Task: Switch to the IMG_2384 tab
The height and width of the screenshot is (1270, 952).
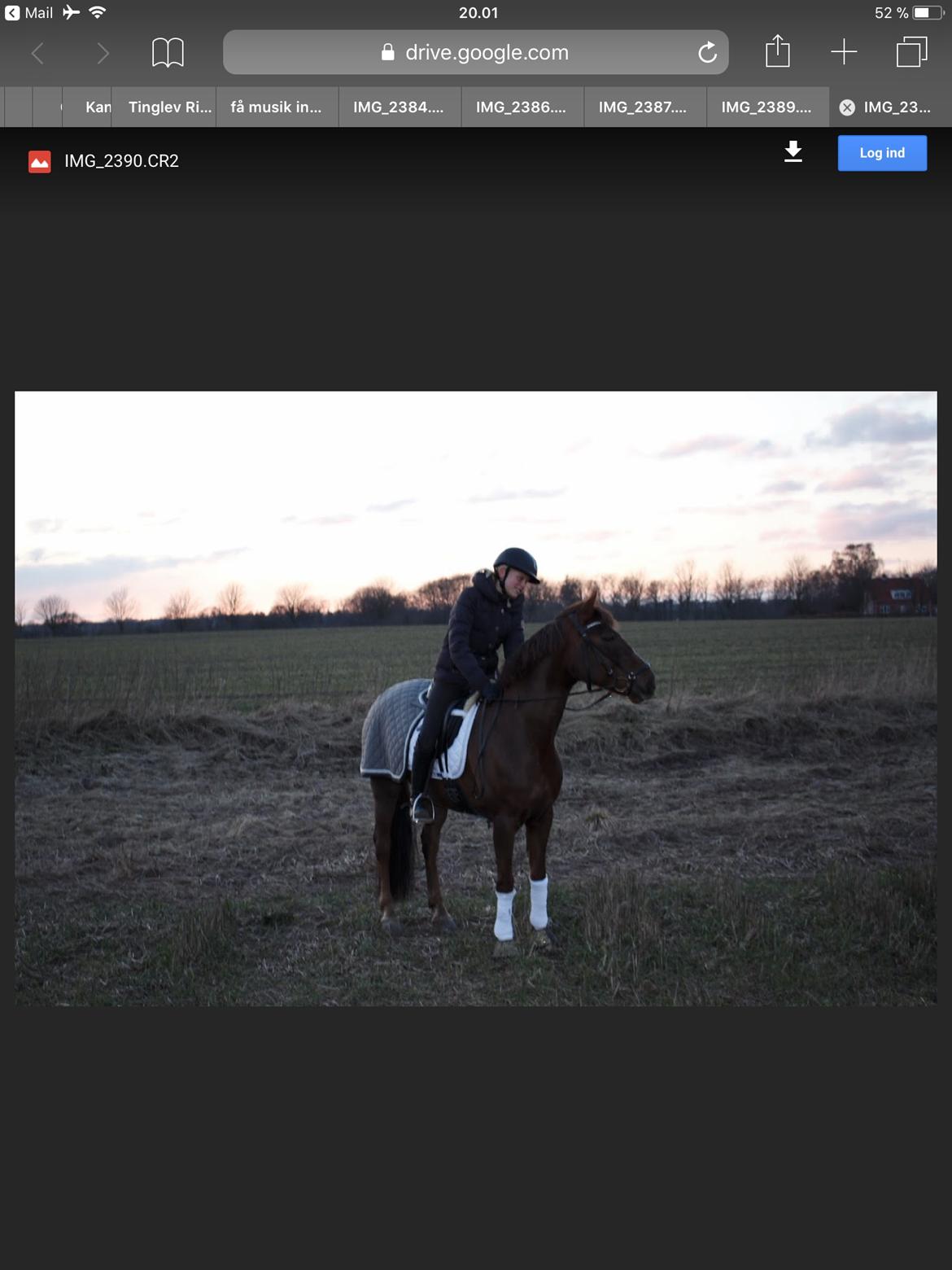Action: tap(399, 107)
